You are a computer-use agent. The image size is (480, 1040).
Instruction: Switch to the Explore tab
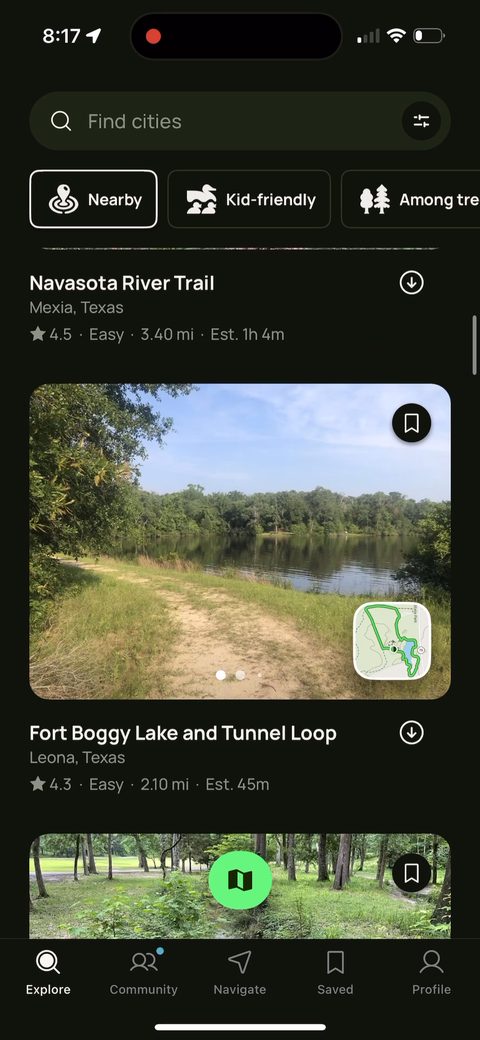tap(48, 972)
